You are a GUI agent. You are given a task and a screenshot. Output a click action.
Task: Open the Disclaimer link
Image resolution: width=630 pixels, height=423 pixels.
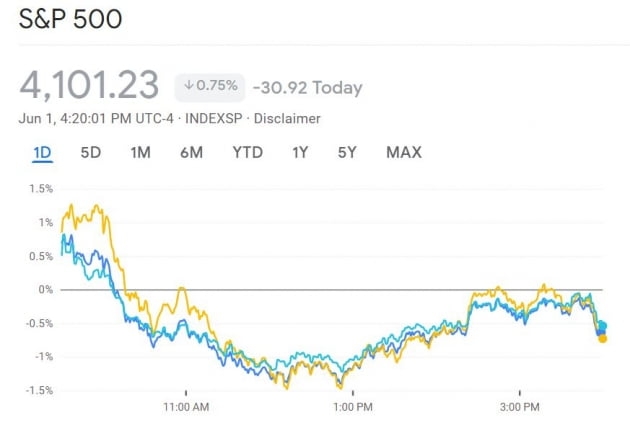pos(287,118)
